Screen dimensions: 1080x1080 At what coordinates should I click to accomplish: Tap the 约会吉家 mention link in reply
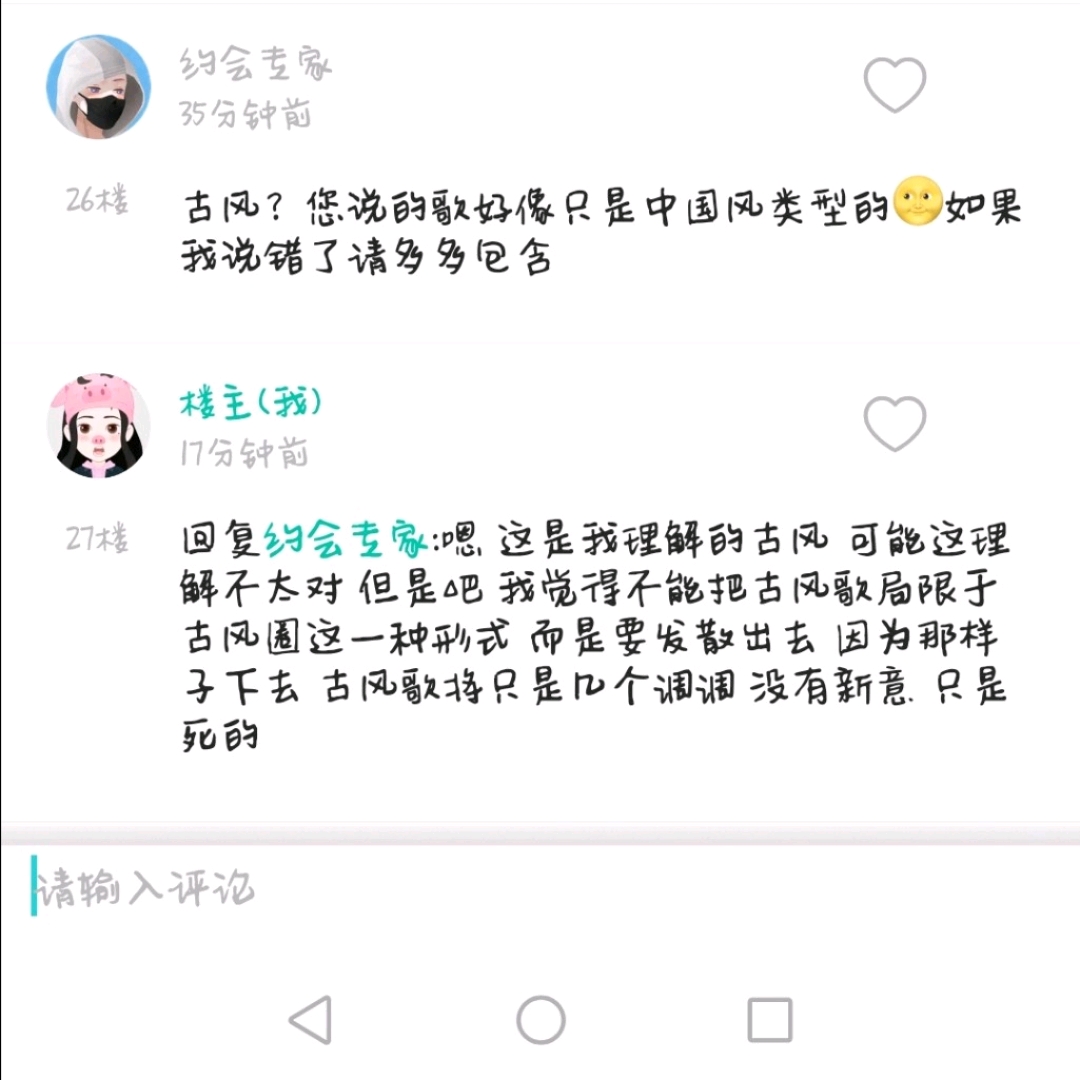tap(346, 541)
